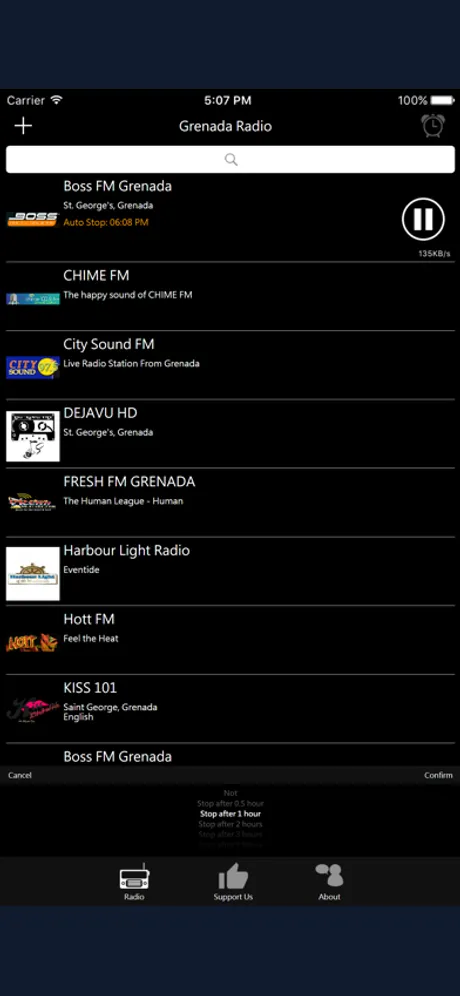
Task: Choose Stop after 0.5 hour option
Action: click(230, 804)
